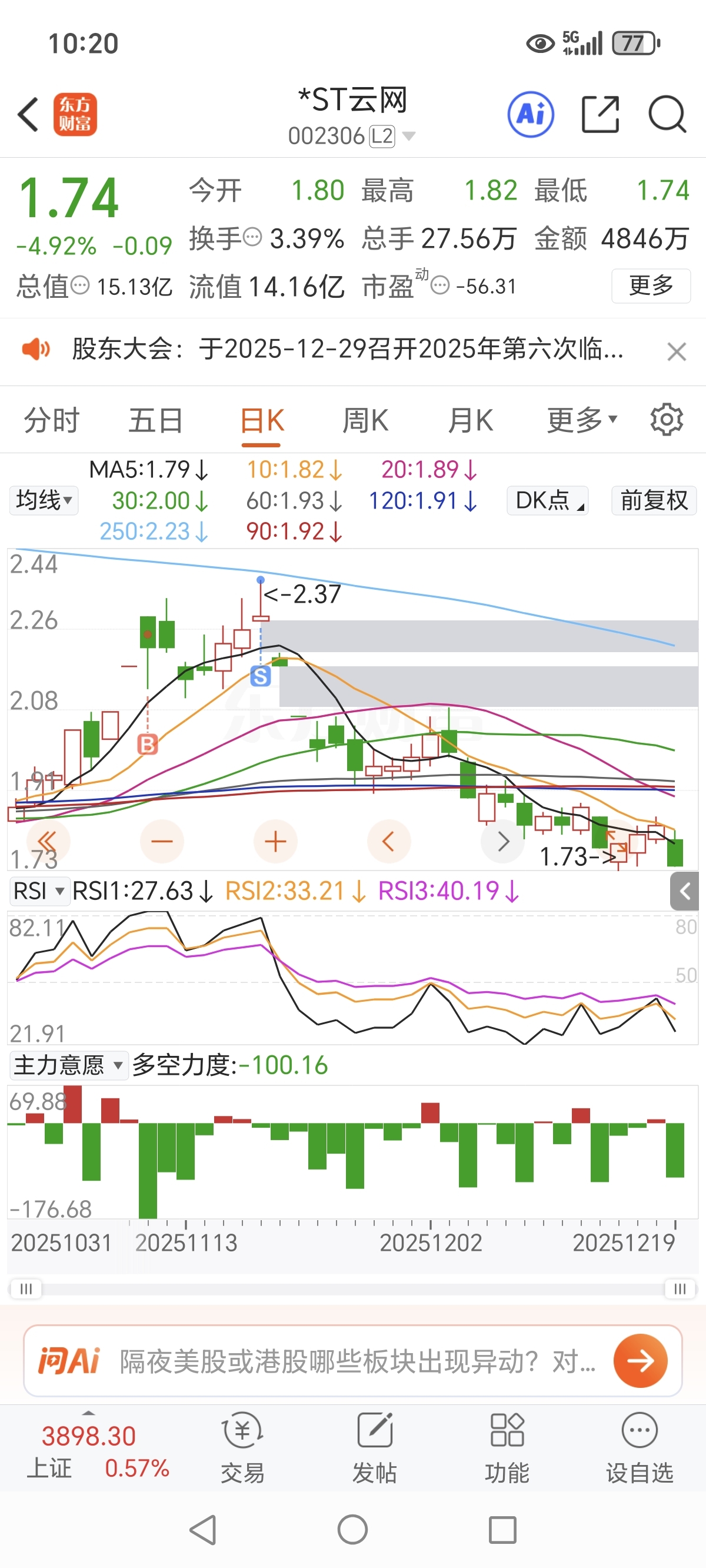Open chart settings gear

667,420
